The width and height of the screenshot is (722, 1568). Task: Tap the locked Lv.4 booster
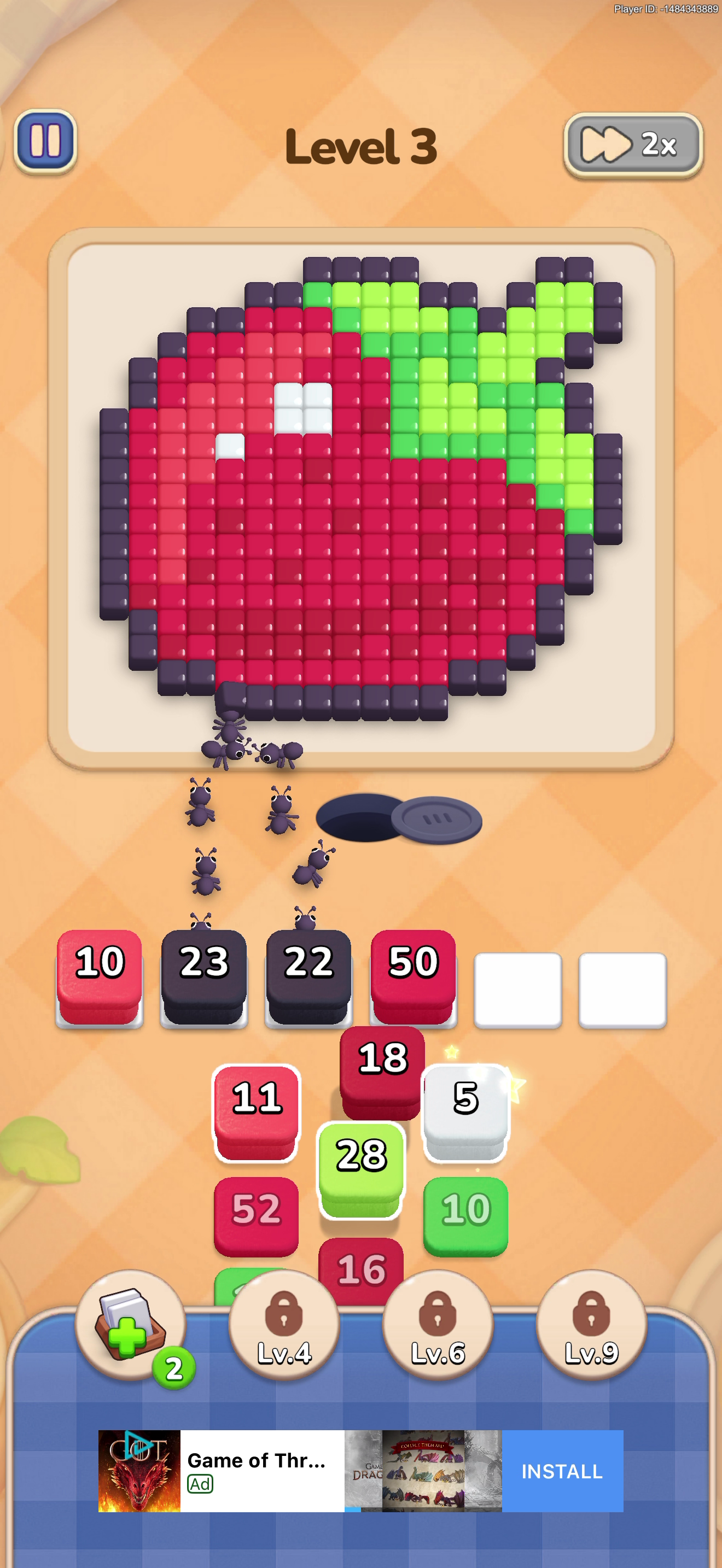tap(284, 1325)
